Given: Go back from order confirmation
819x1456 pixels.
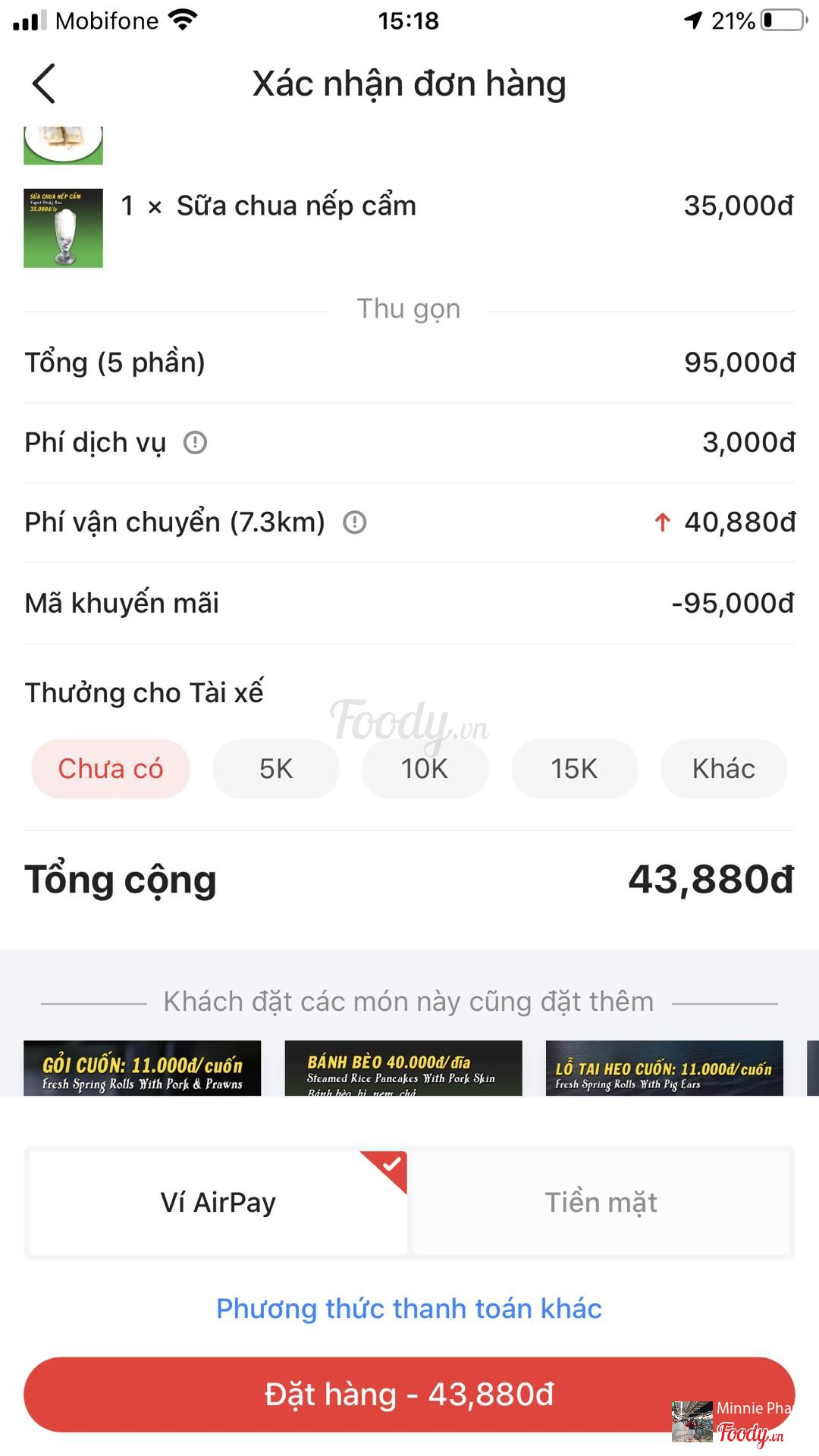Looking at the screenshot, I should click(44, 83).
